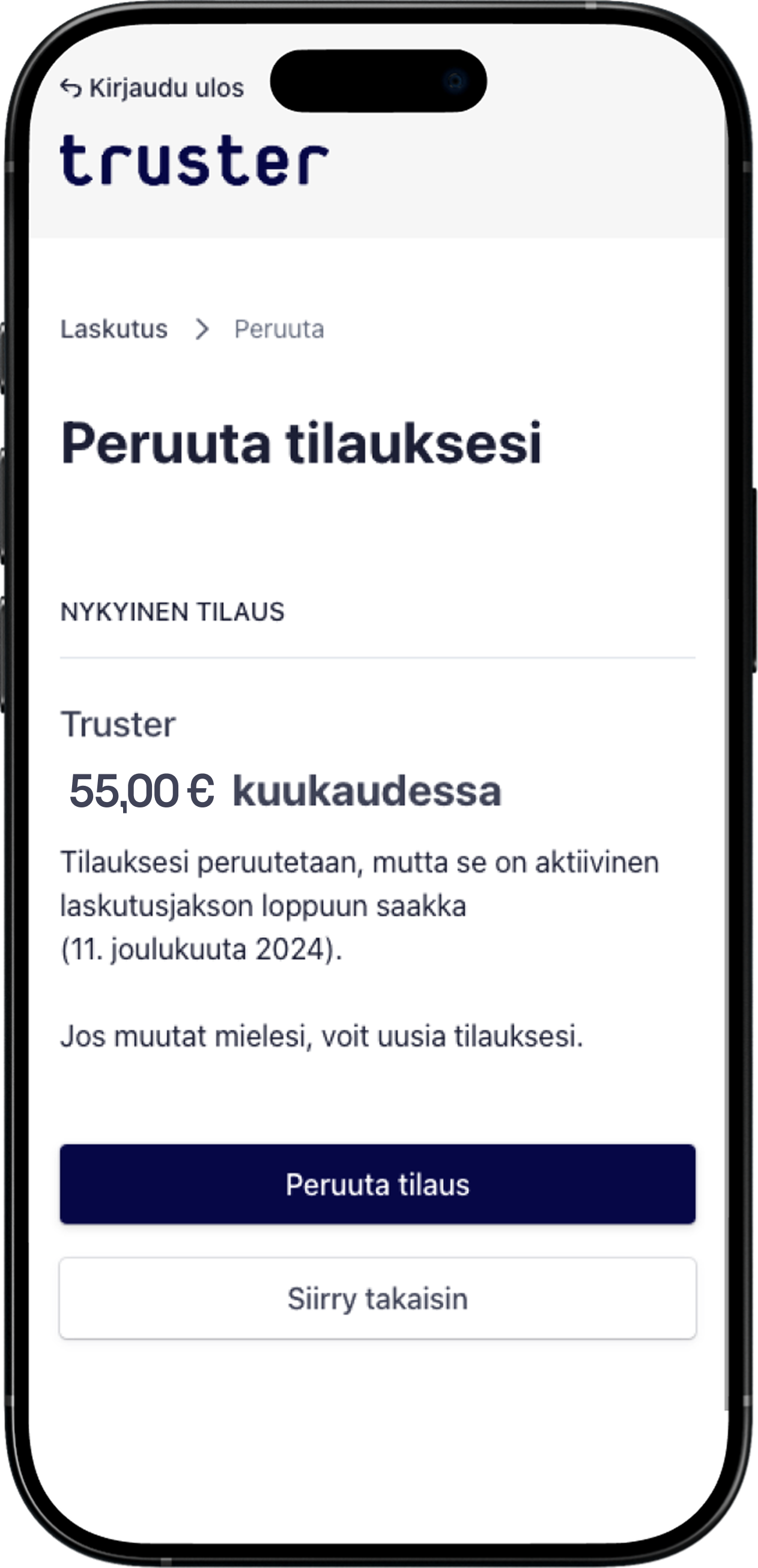The image size is (758, 1568).
Task: Select Siirry takaisin to go back
Action: (377, 1298)
